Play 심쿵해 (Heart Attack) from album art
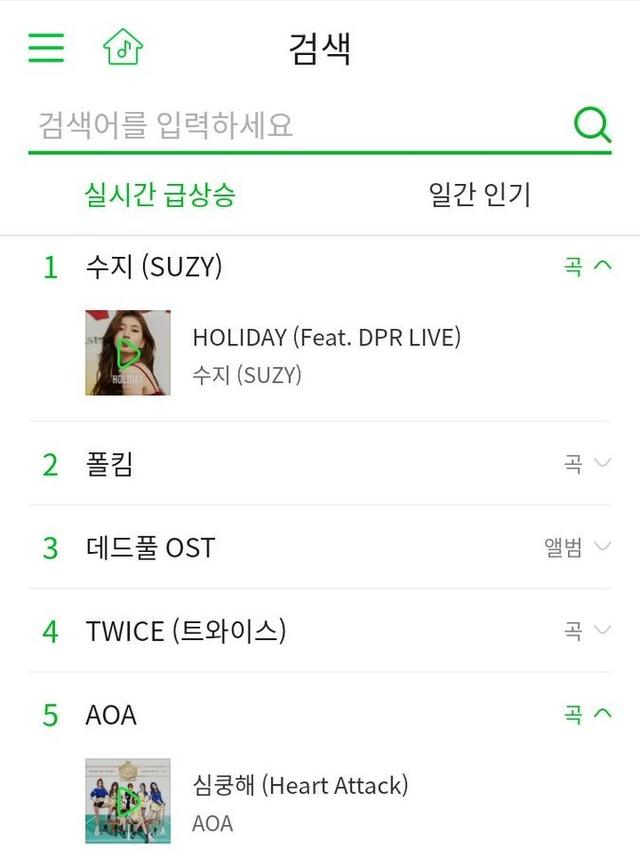 tap(128, 800)
